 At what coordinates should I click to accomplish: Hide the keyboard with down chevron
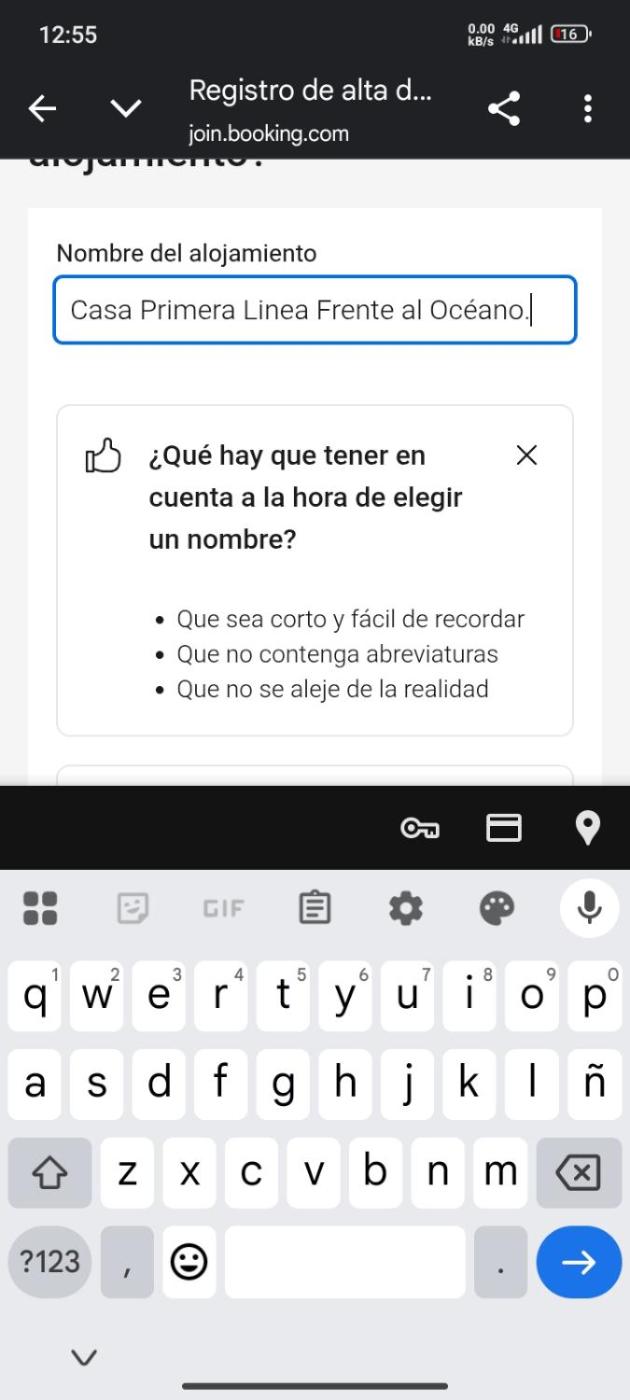[84, 1357]
